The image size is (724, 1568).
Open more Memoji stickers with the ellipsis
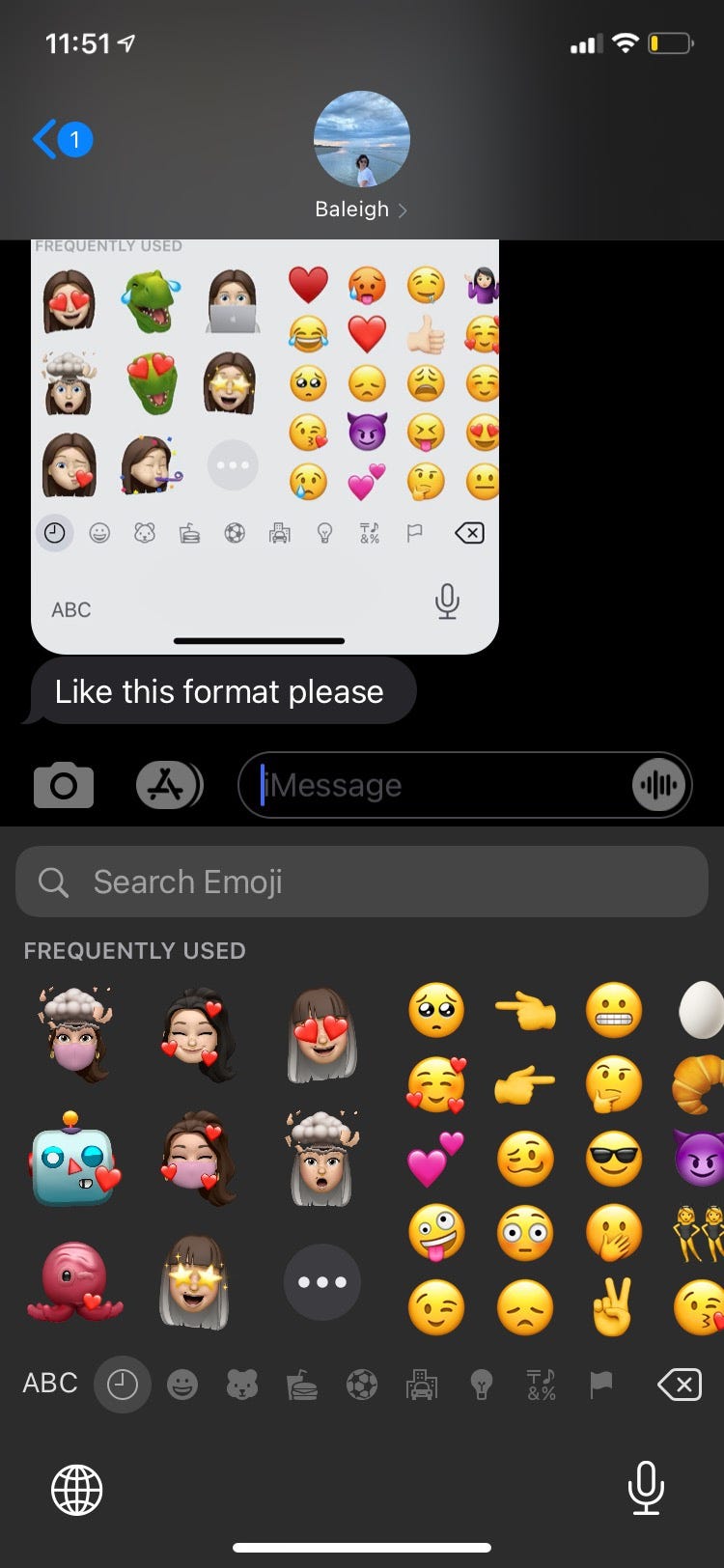click(x=321, y=1282)
